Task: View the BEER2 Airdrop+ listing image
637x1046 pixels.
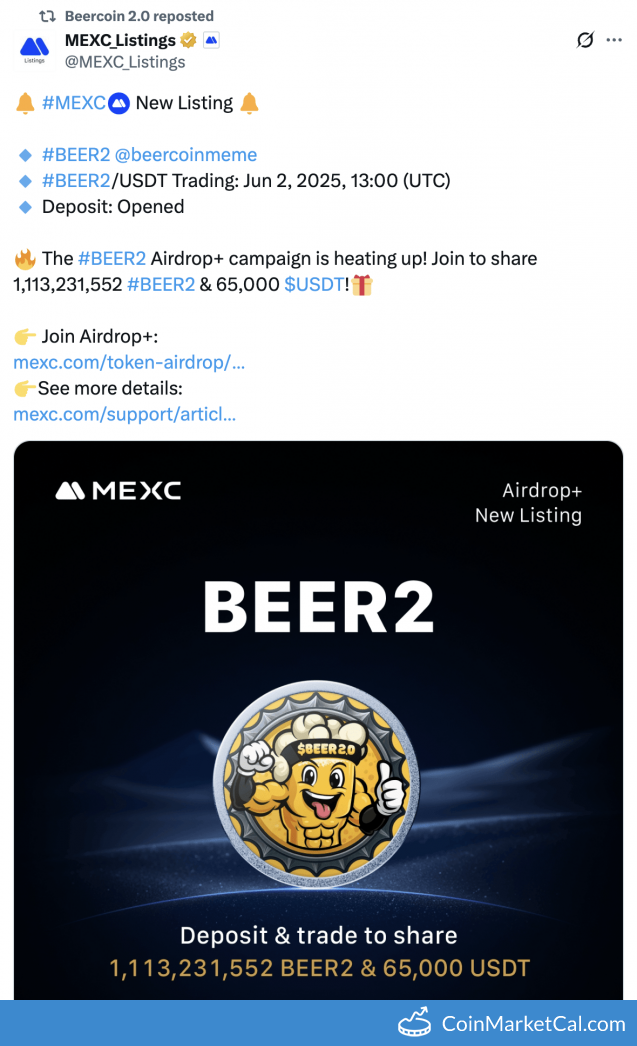Action: 318,720
